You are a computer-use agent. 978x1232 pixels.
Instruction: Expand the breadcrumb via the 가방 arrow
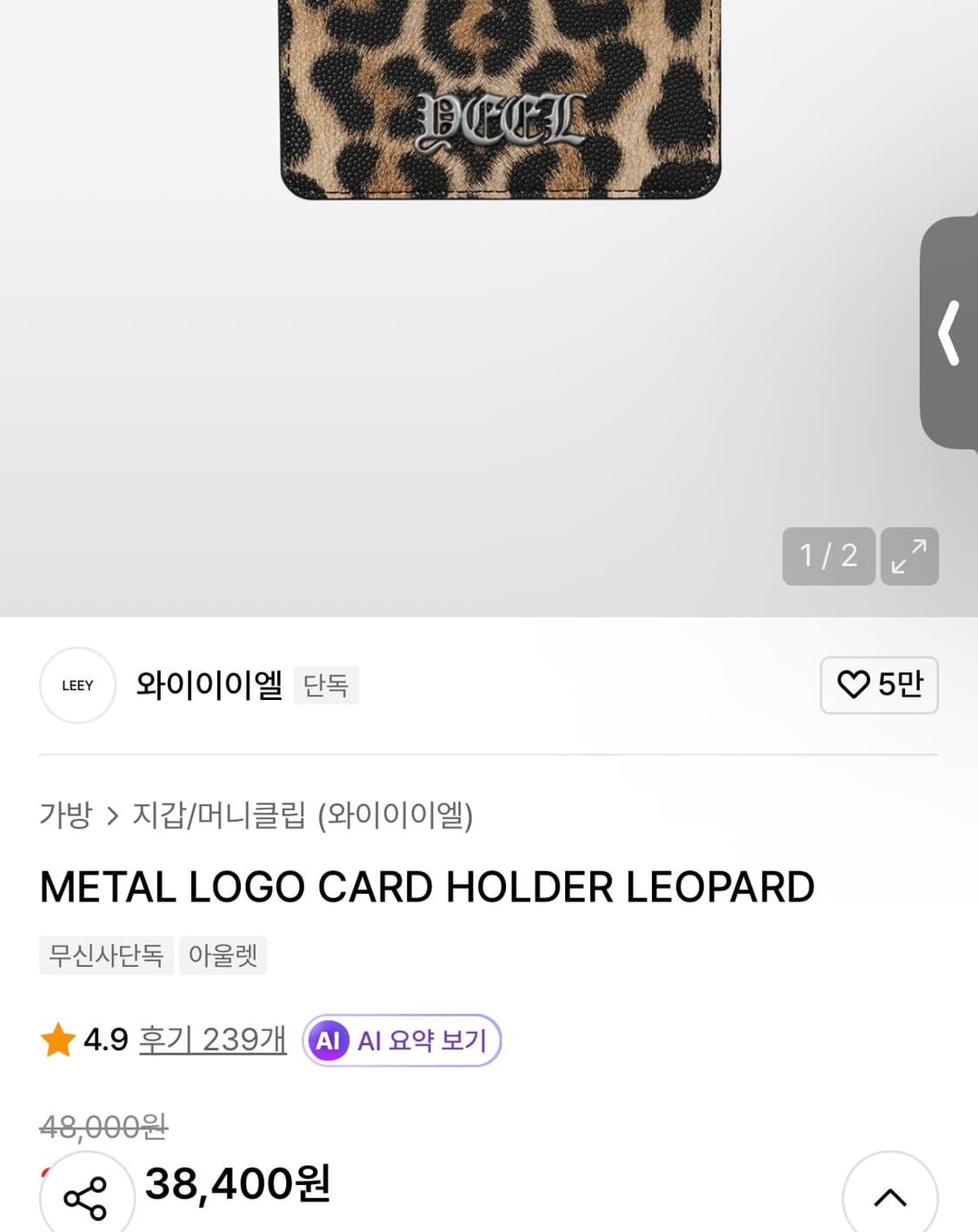tap(112, 816)
